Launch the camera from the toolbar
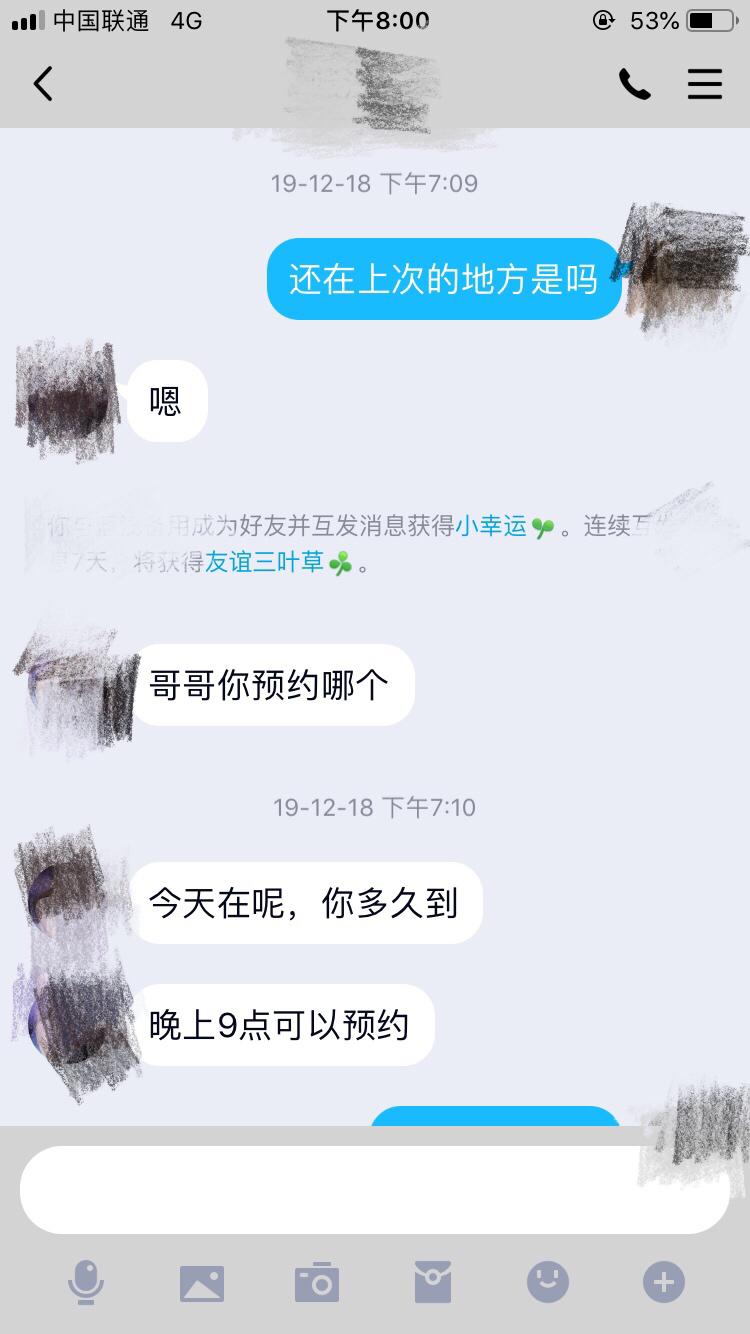The height and width of the screenshot is (1334, 750). [317, 1283]
